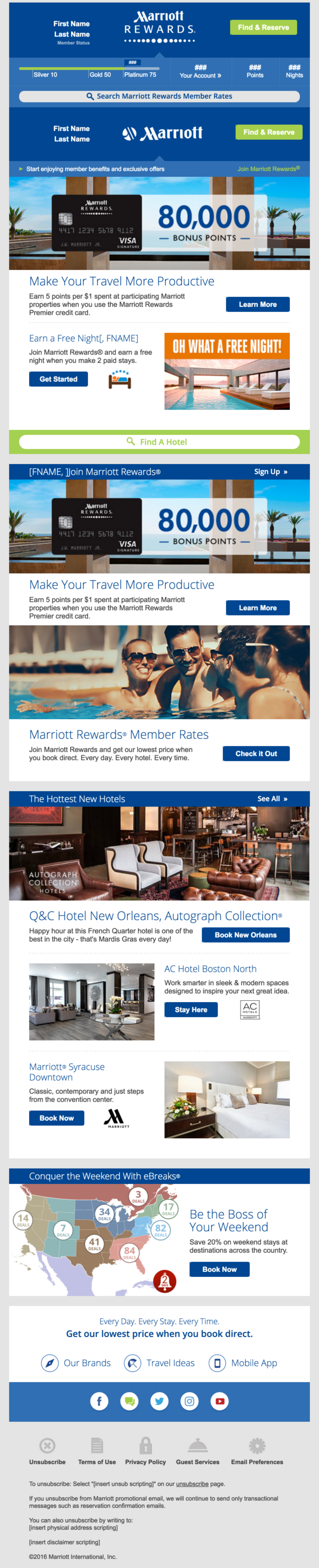Go to Marriott's Instagram profile

point(189,1401)
